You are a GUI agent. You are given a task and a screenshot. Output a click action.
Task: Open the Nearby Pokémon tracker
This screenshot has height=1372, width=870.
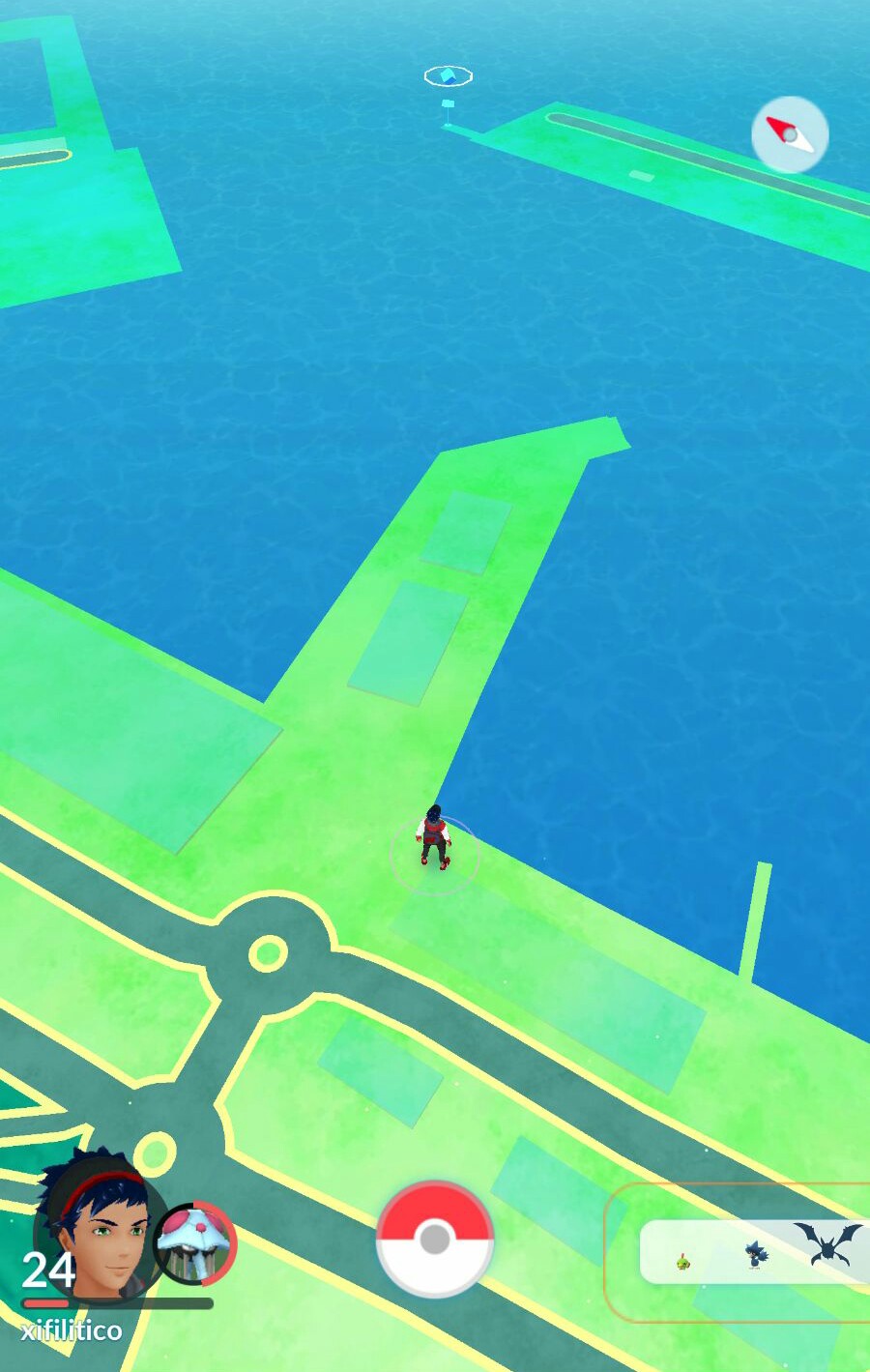754,1252
